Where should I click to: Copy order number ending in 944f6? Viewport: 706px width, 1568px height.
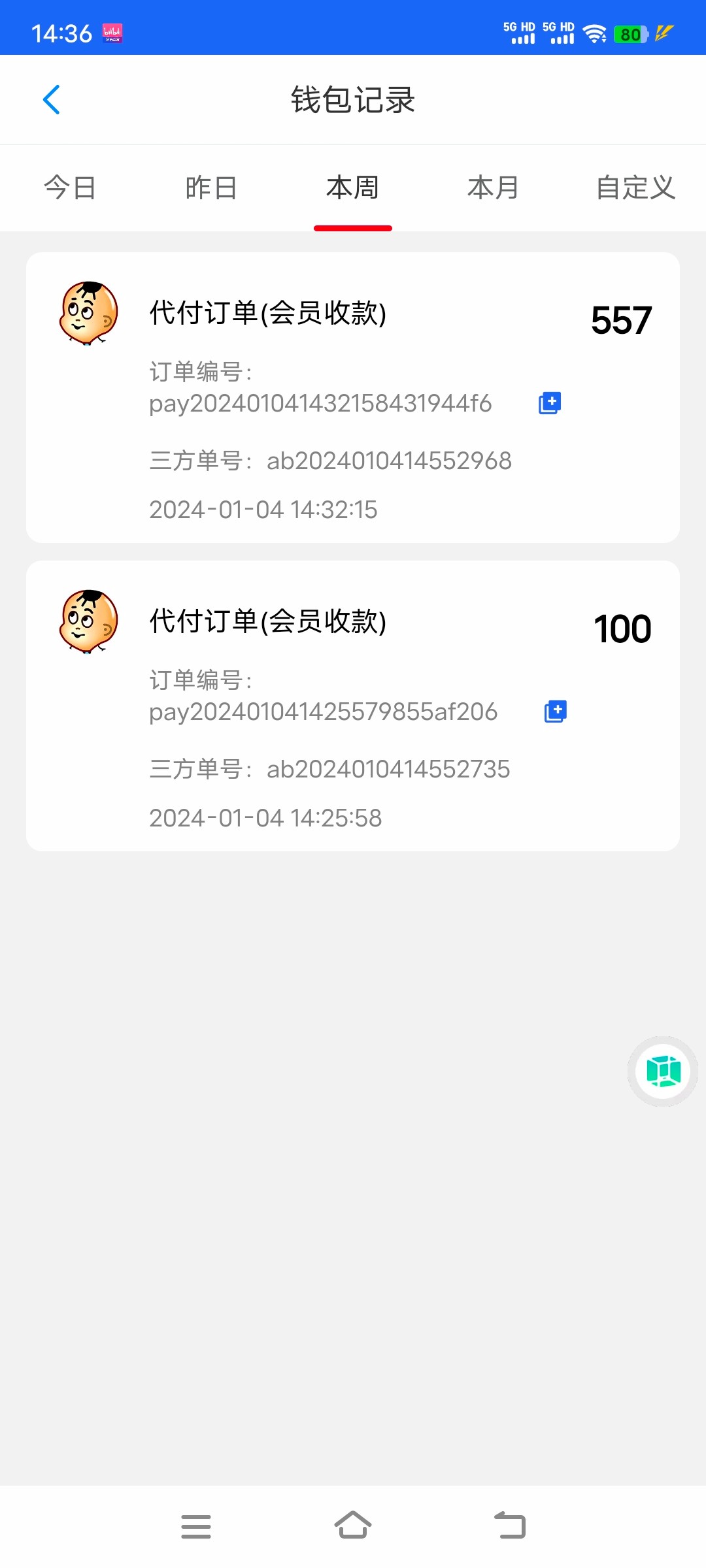(x=550, y=403)
